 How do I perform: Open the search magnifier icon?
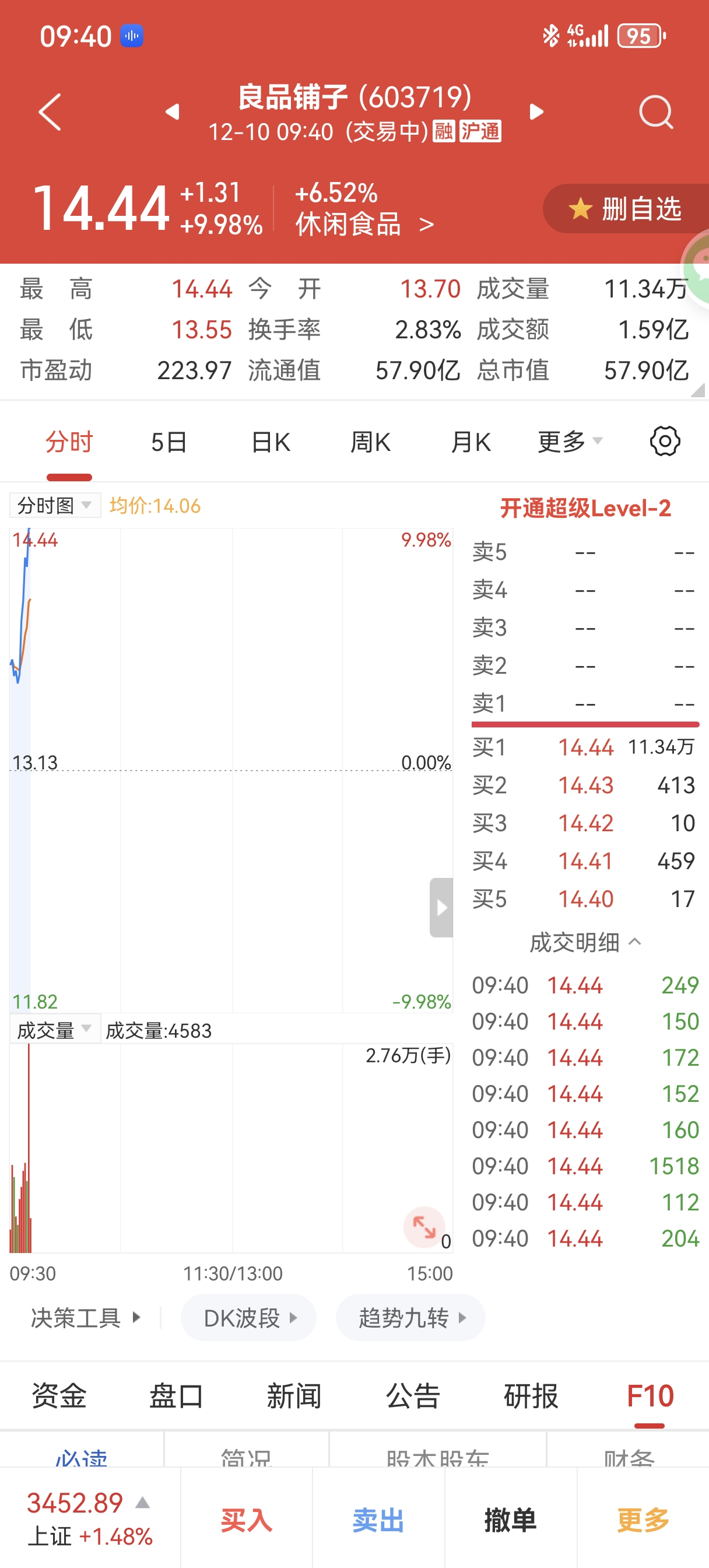[656, 113]
